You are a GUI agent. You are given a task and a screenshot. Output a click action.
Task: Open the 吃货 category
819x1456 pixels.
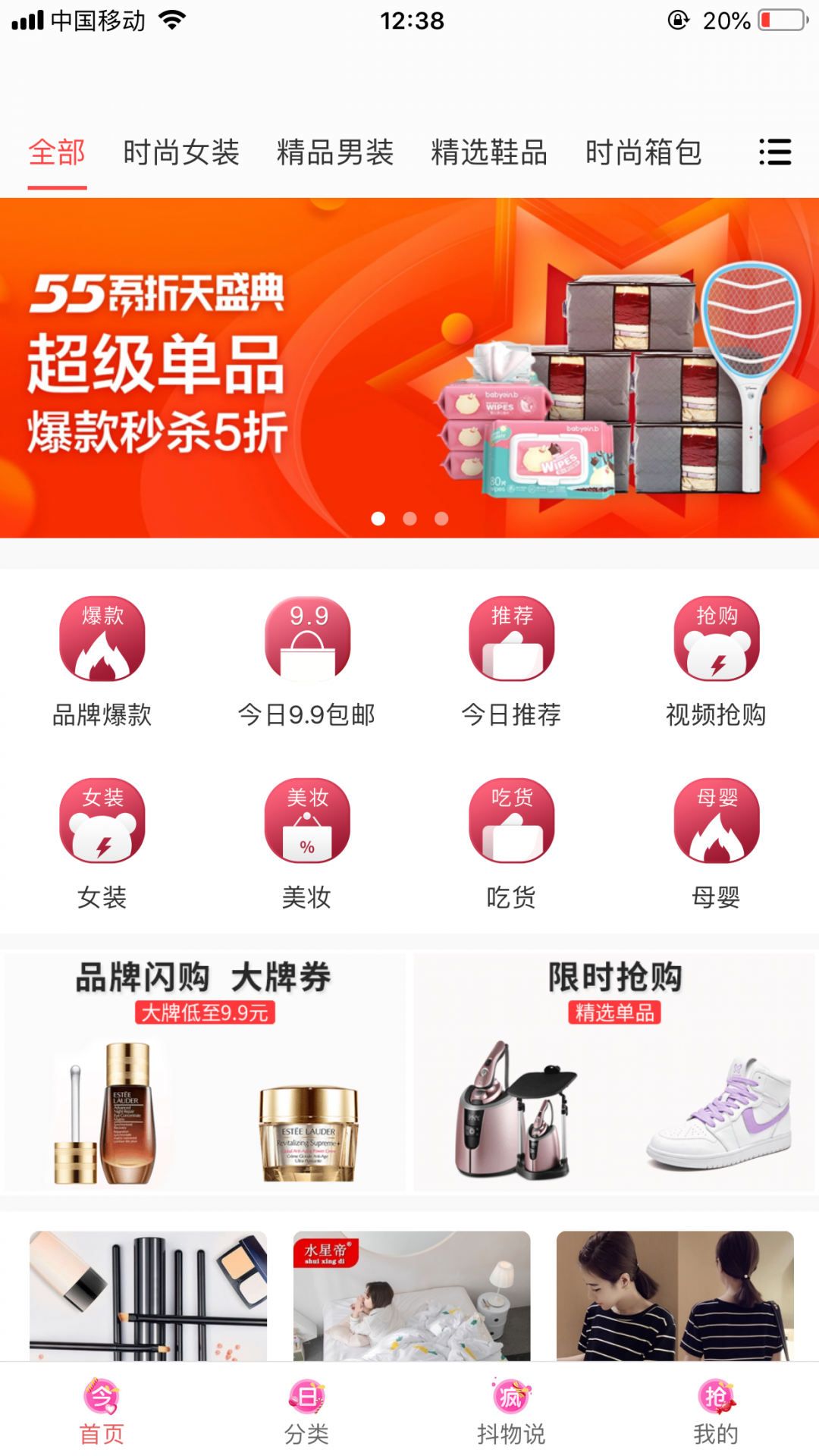(x=512, y=843)
